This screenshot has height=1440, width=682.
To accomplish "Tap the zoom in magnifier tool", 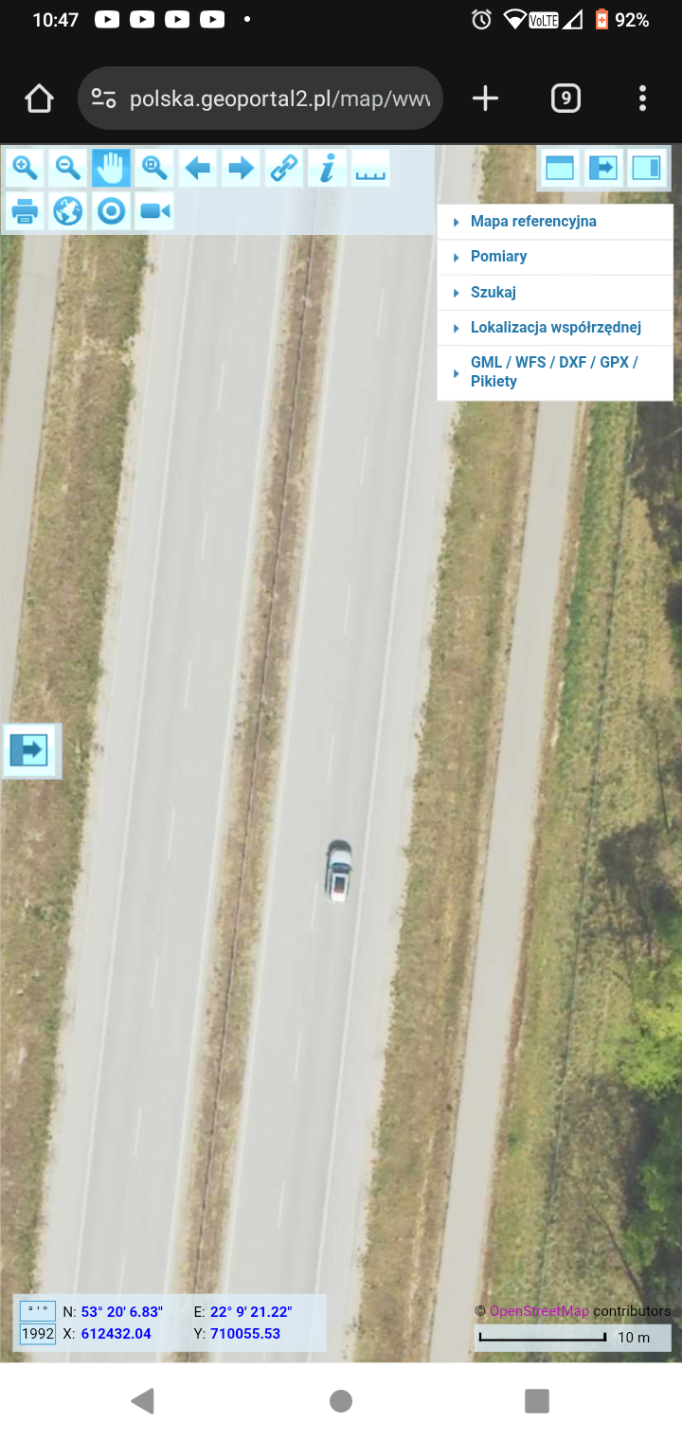I will (25, 168).
